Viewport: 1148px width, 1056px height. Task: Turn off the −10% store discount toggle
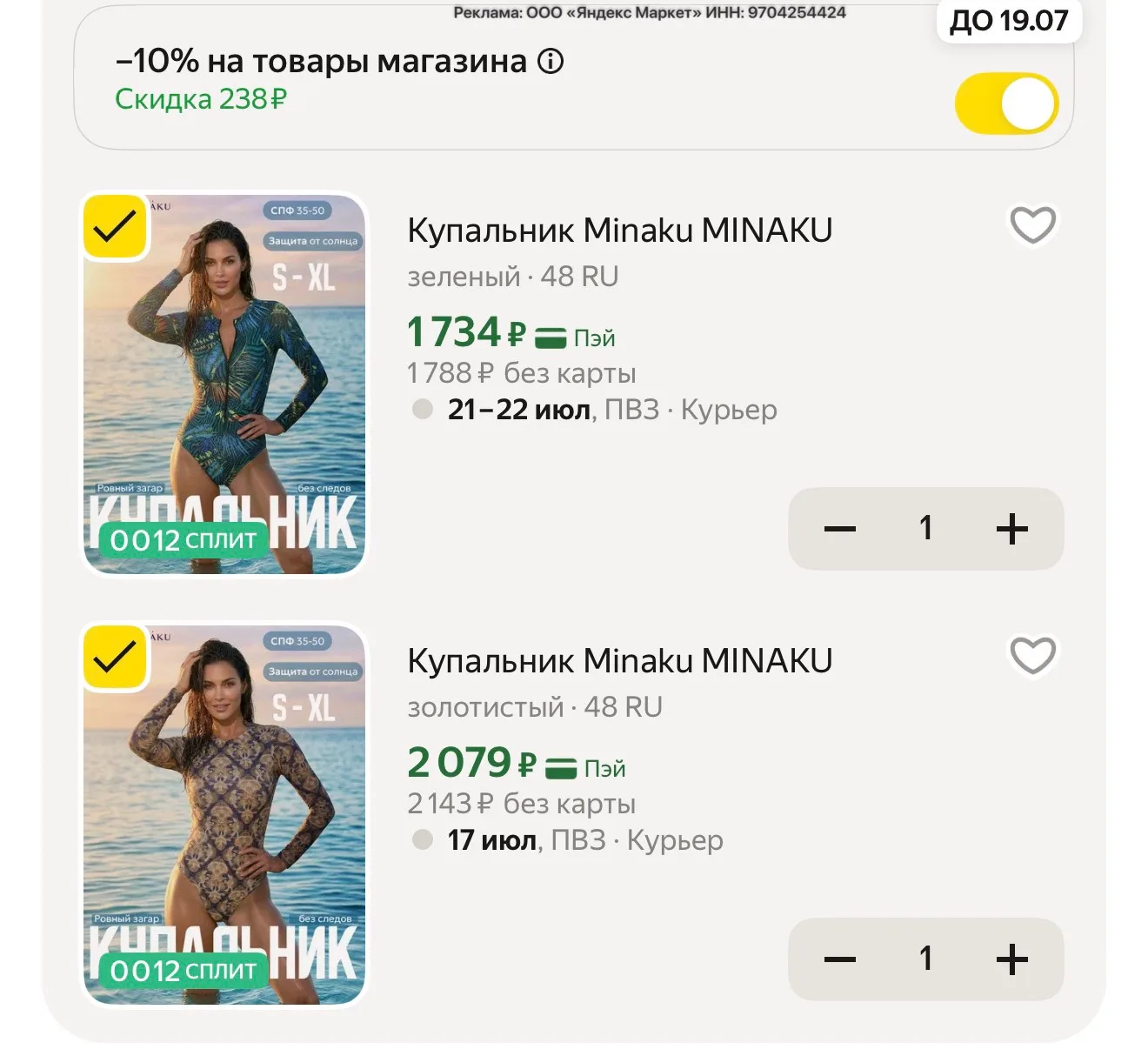pos(1006,104)
